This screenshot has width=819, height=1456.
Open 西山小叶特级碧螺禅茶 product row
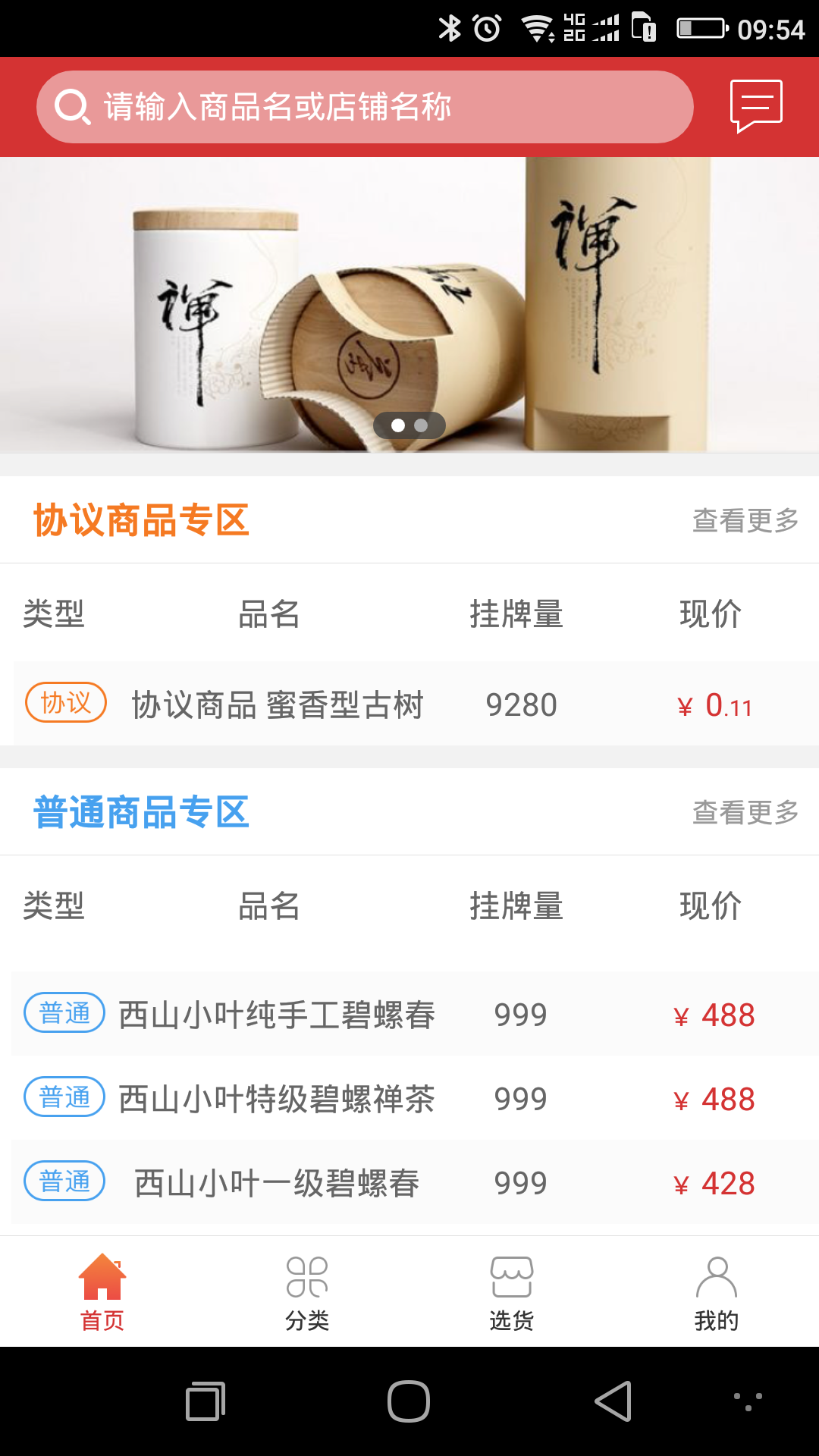tap(409, 1099)
